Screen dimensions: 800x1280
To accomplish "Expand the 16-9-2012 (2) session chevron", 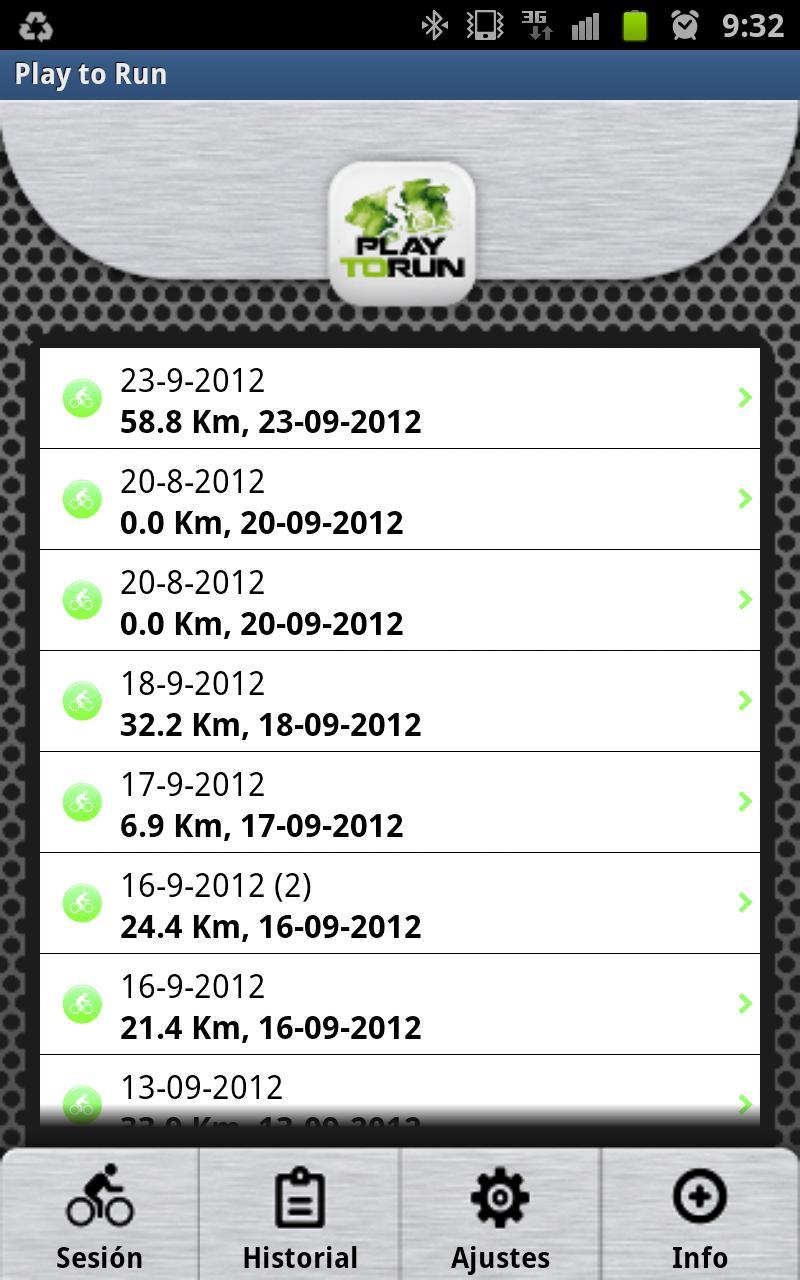I will point(744,902).
